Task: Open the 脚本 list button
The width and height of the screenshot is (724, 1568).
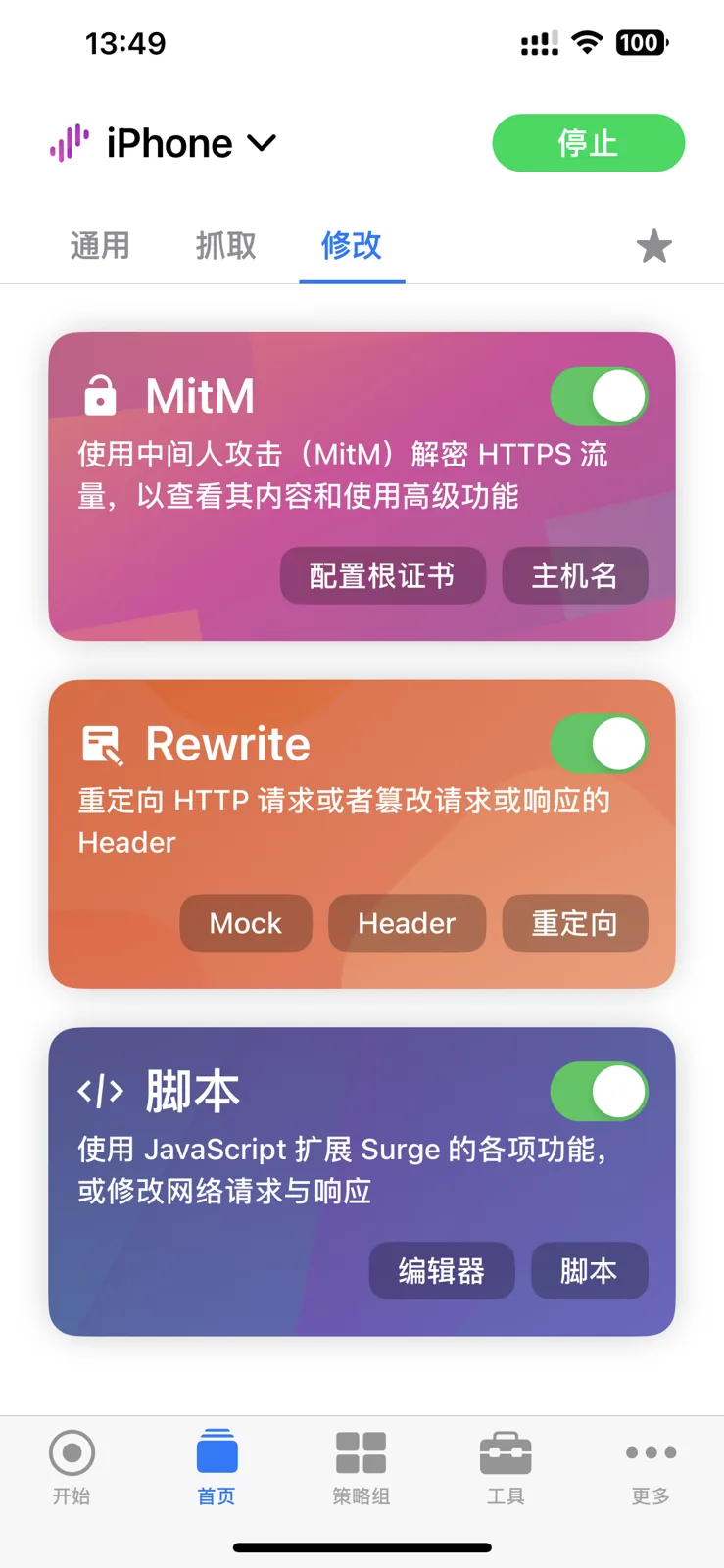Action: (589, 1271)
